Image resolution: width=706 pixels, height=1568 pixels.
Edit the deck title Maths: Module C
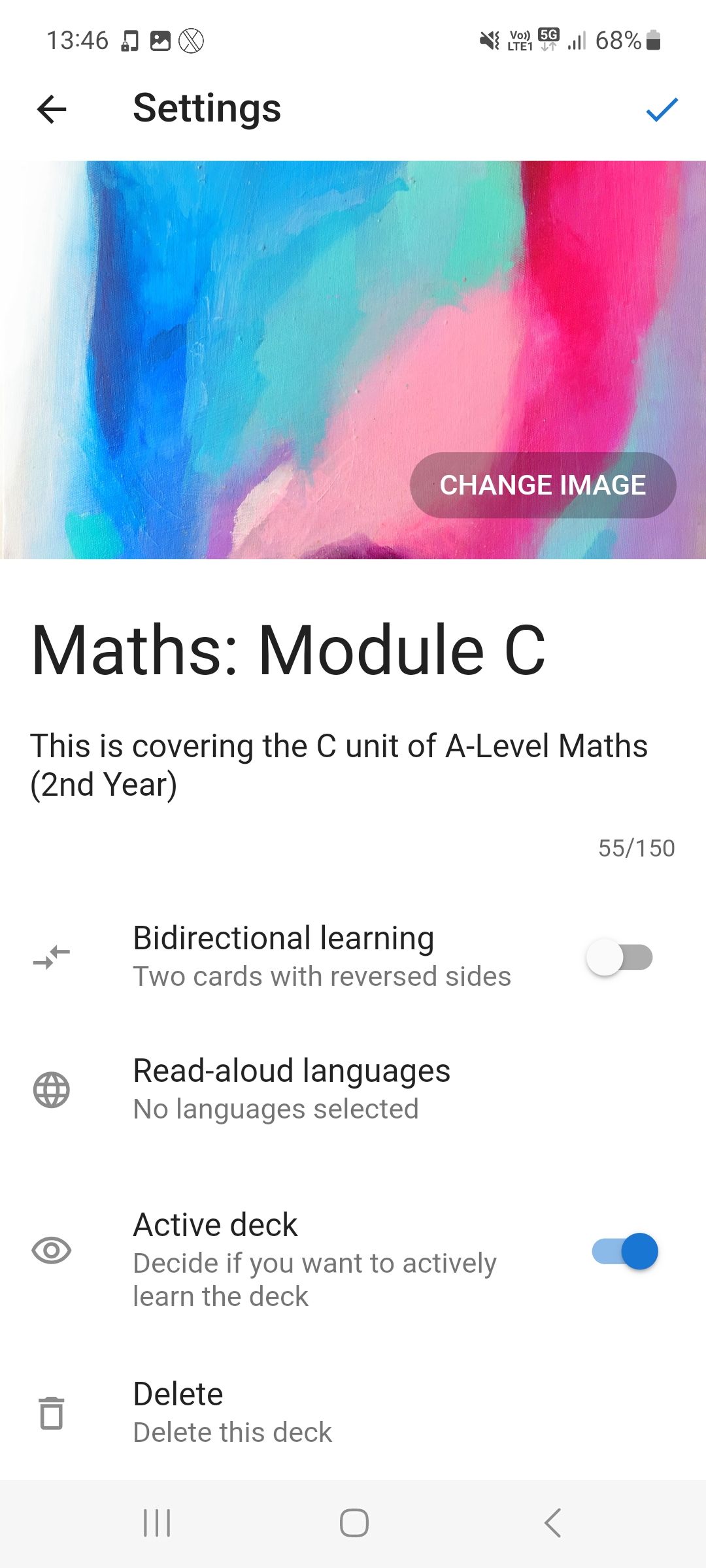(288, 650)
